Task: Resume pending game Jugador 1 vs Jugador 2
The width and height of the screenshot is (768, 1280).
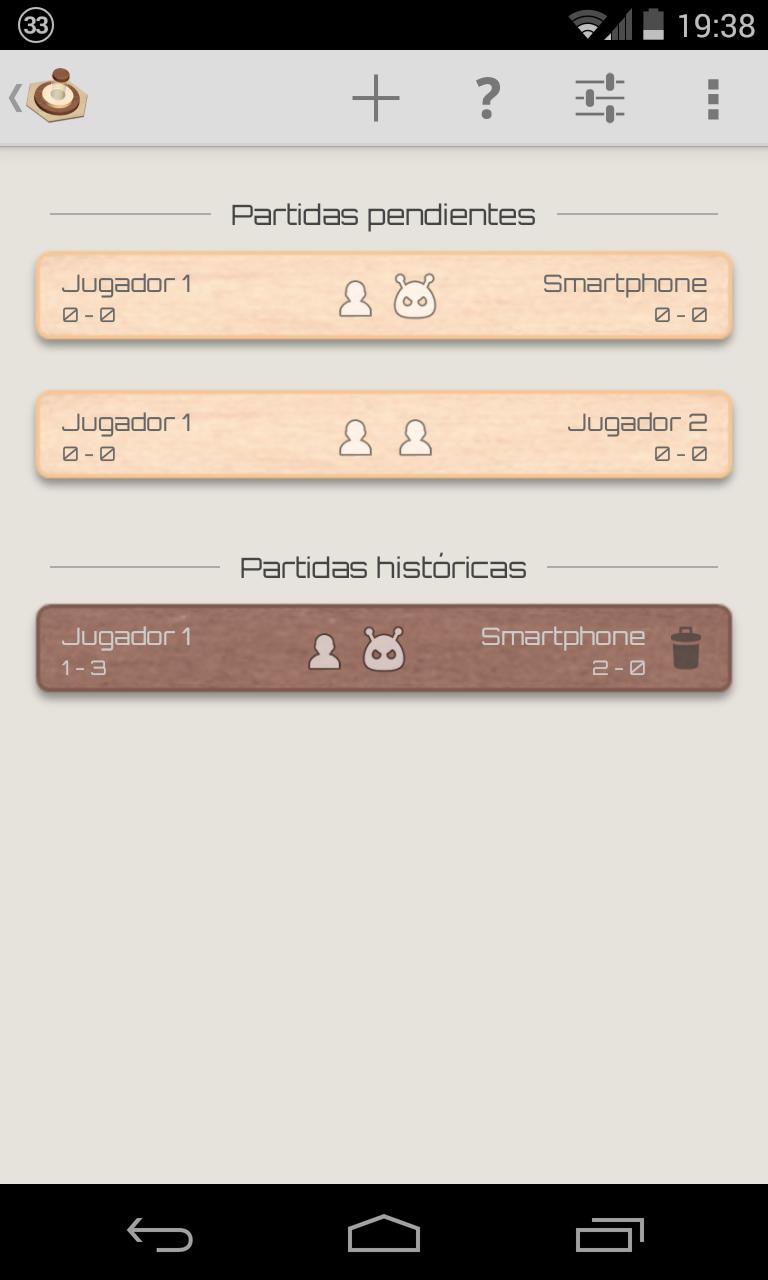Action: (x=384, y=436)
